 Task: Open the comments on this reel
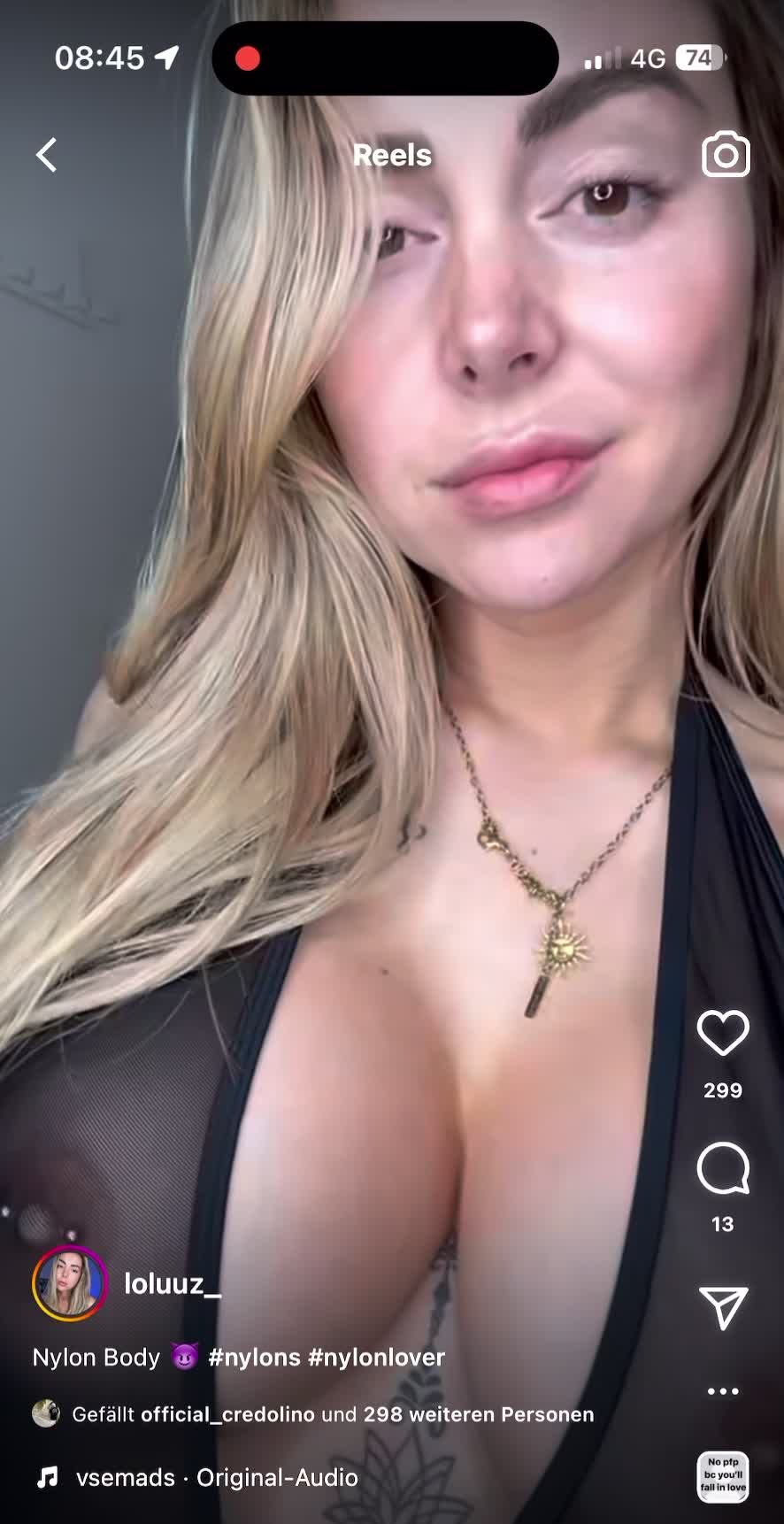(723, 1169)
